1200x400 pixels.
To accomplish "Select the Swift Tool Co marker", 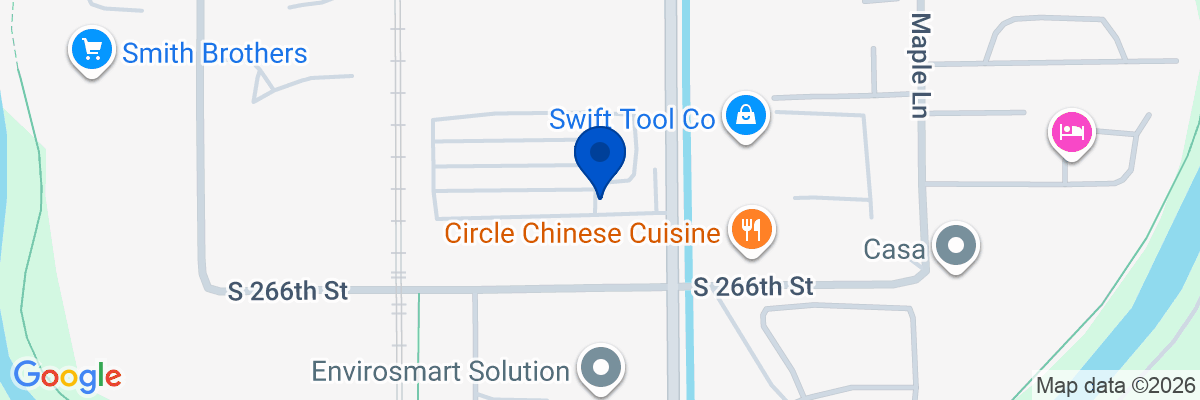I will [x=746, y=117].
